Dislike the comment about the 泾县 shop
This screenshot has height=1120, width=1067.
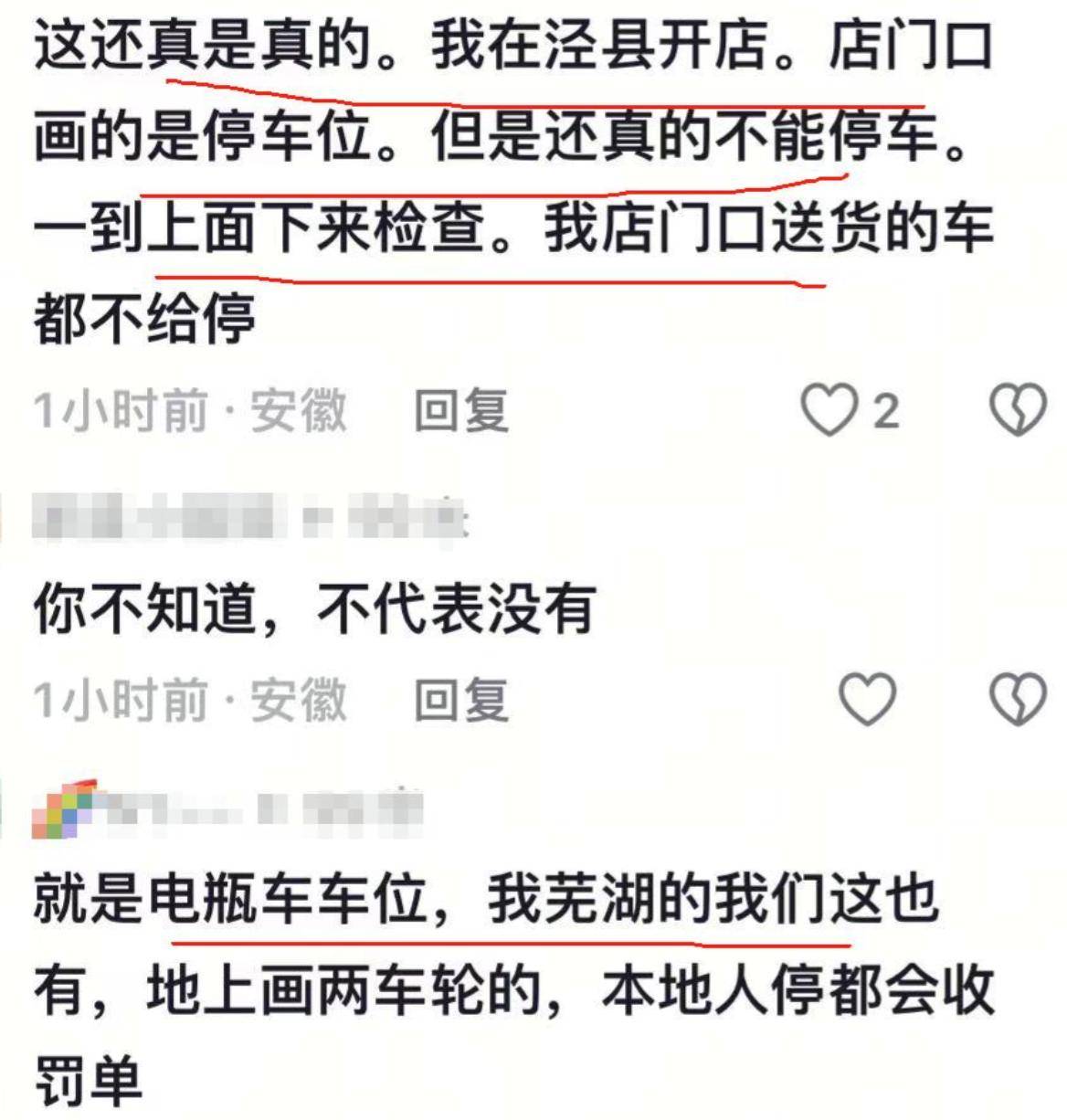(x=1018, y=410)
